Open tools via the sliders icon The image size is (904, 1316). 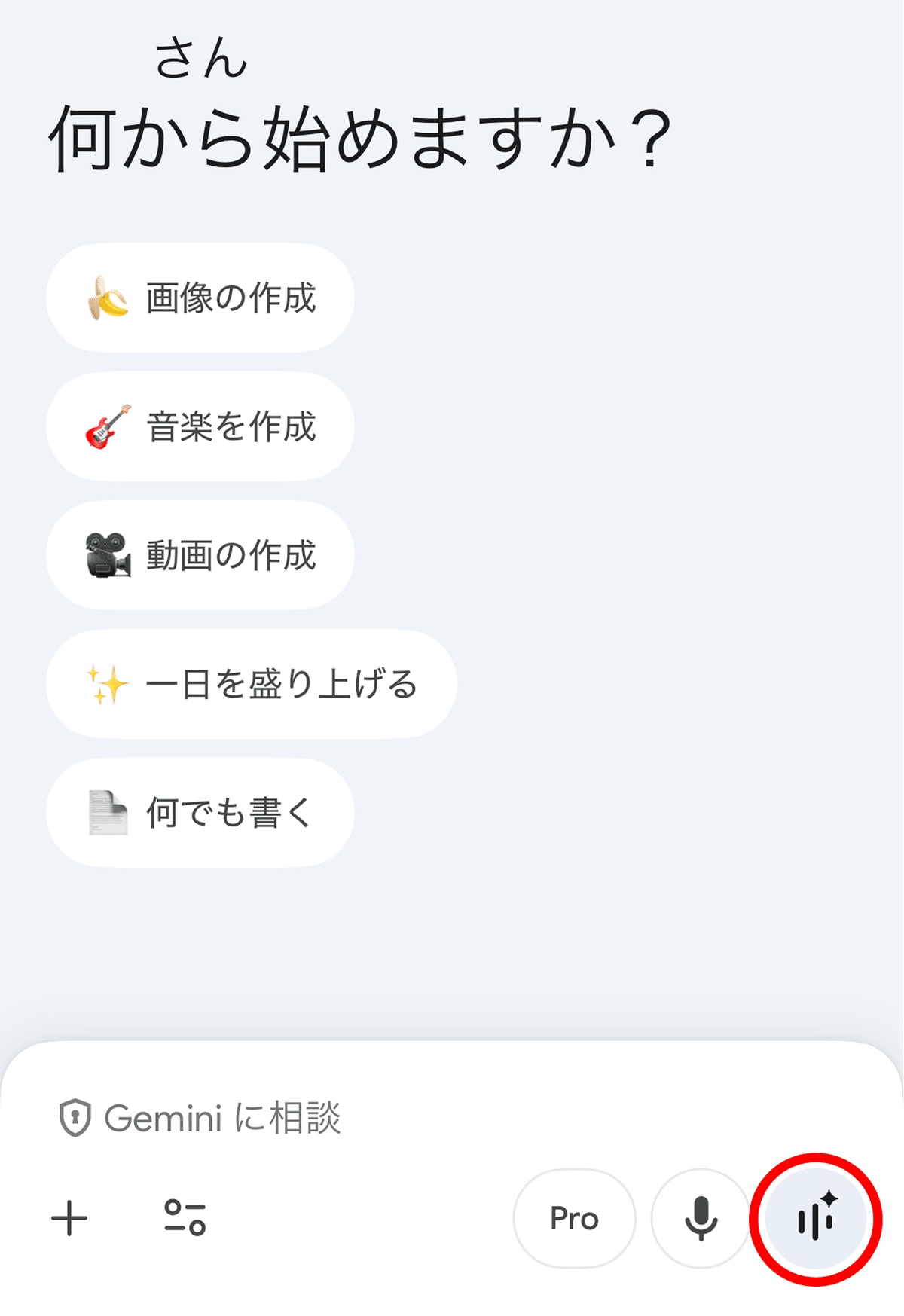click(186, 1218)
